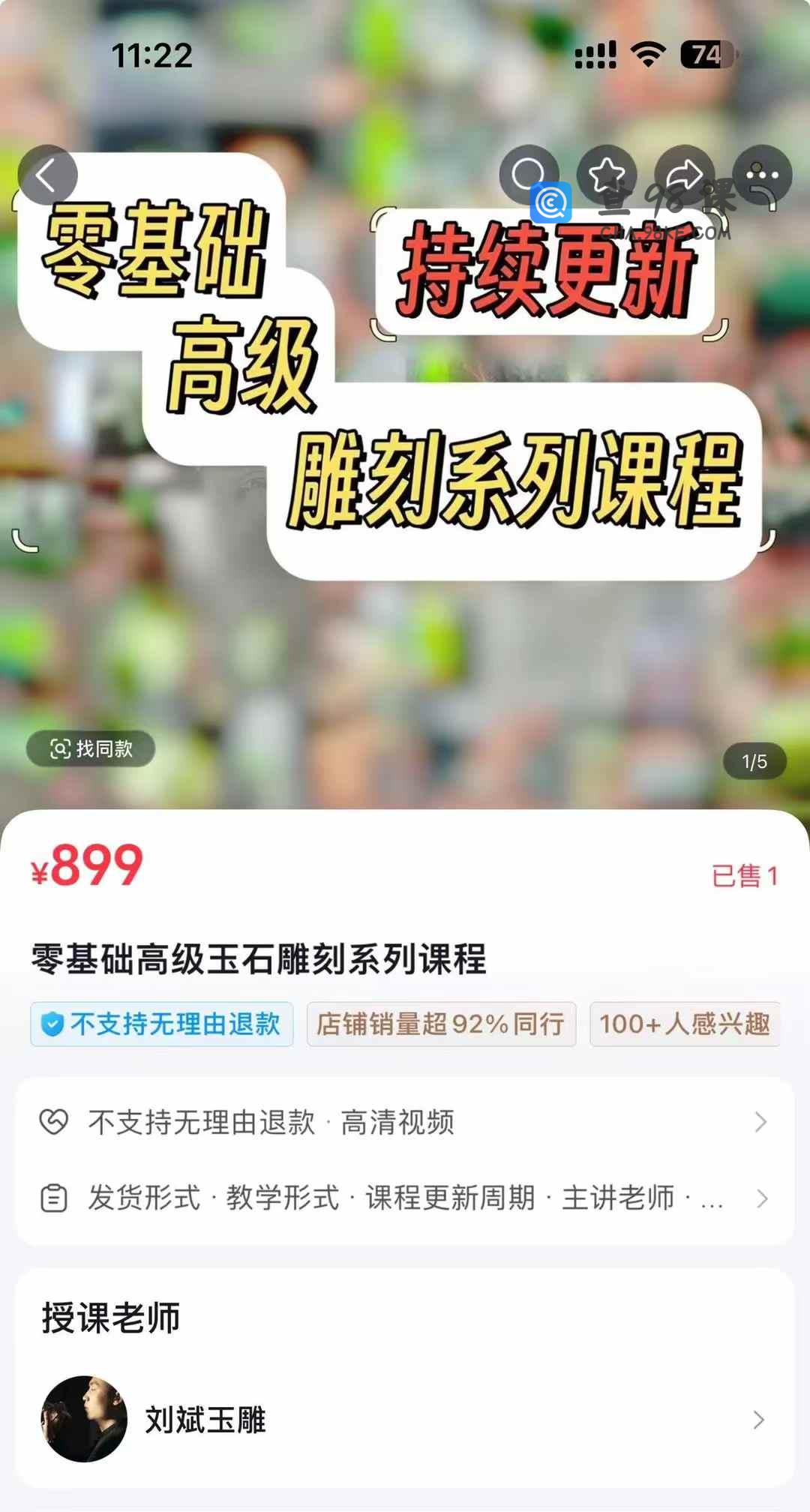Expand the 发货形式 · 教学形式 details row
This screenshot has height=1512, width=810.
click(405, 1198)
